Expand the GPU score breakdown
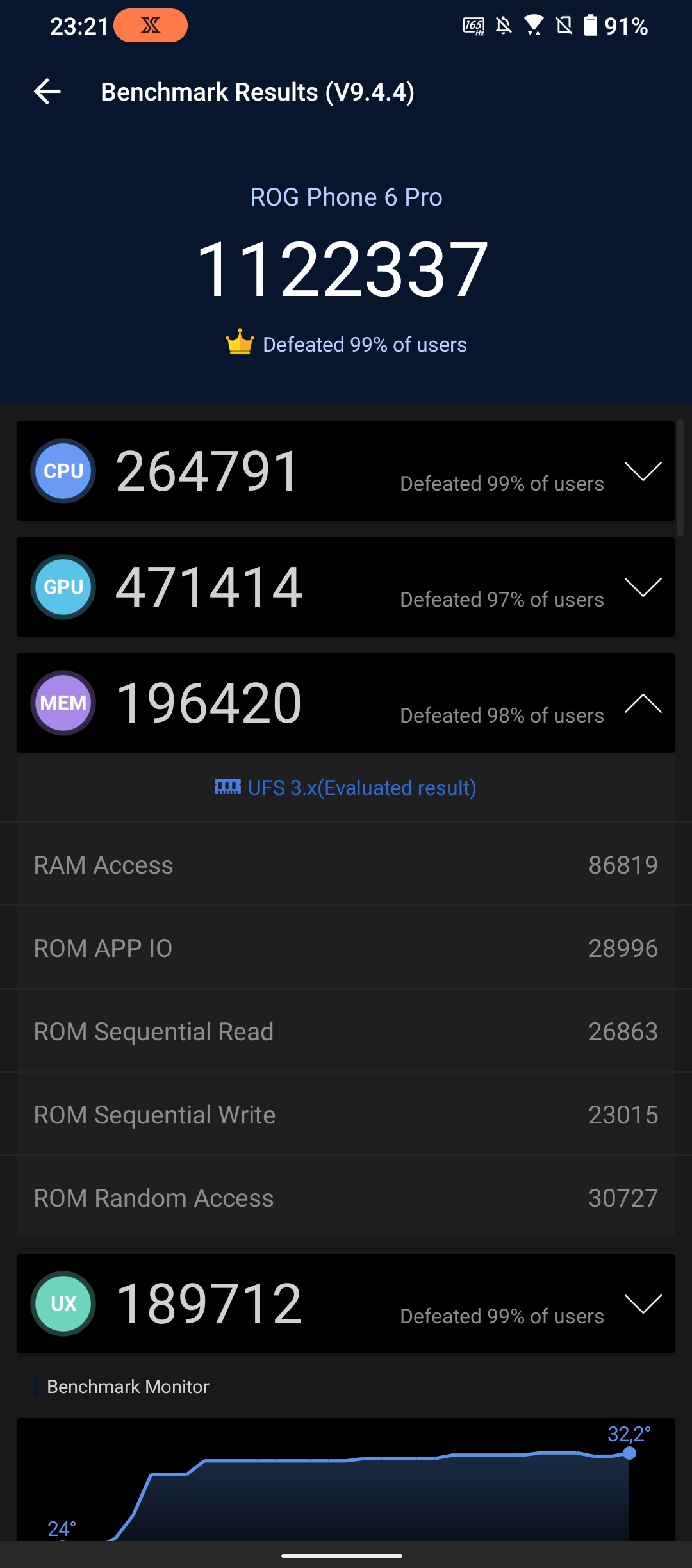 point(643,587)
